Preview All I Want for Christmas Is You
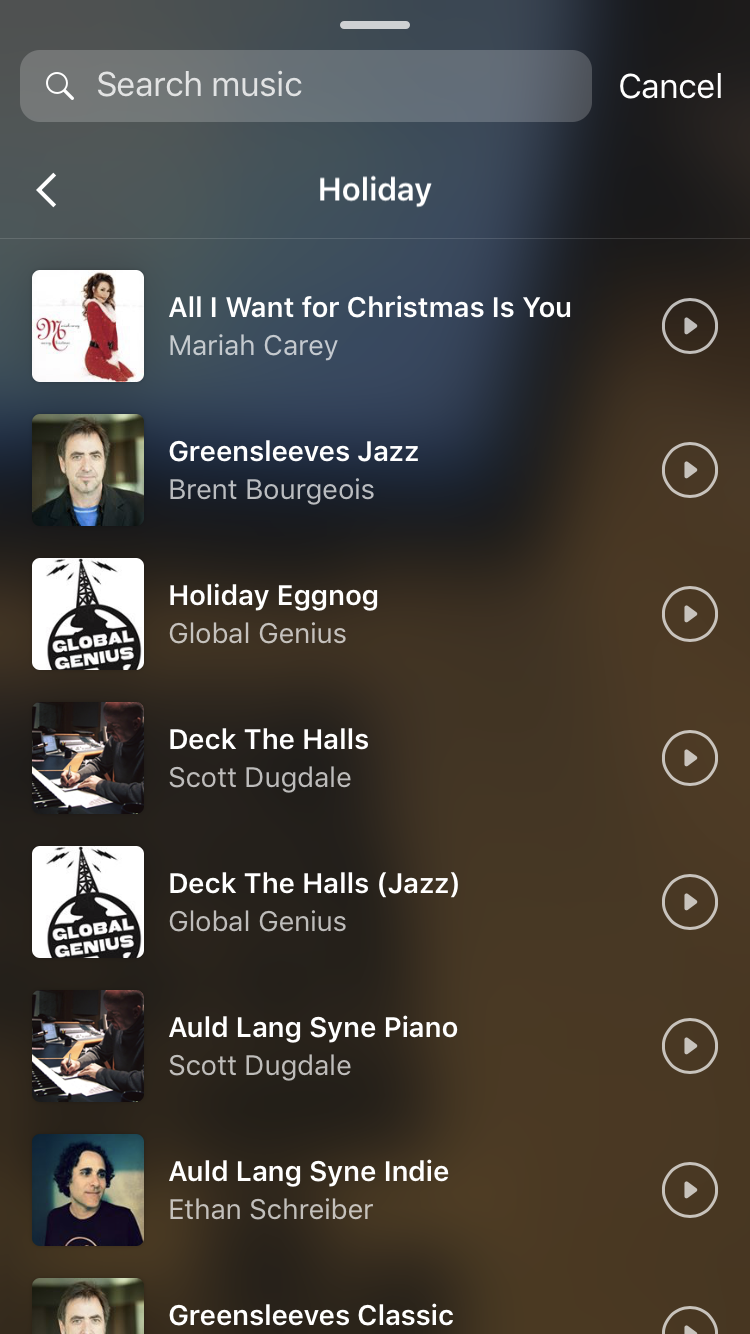Viewport: 750px width, 1334px height. [x=690, y=326]
